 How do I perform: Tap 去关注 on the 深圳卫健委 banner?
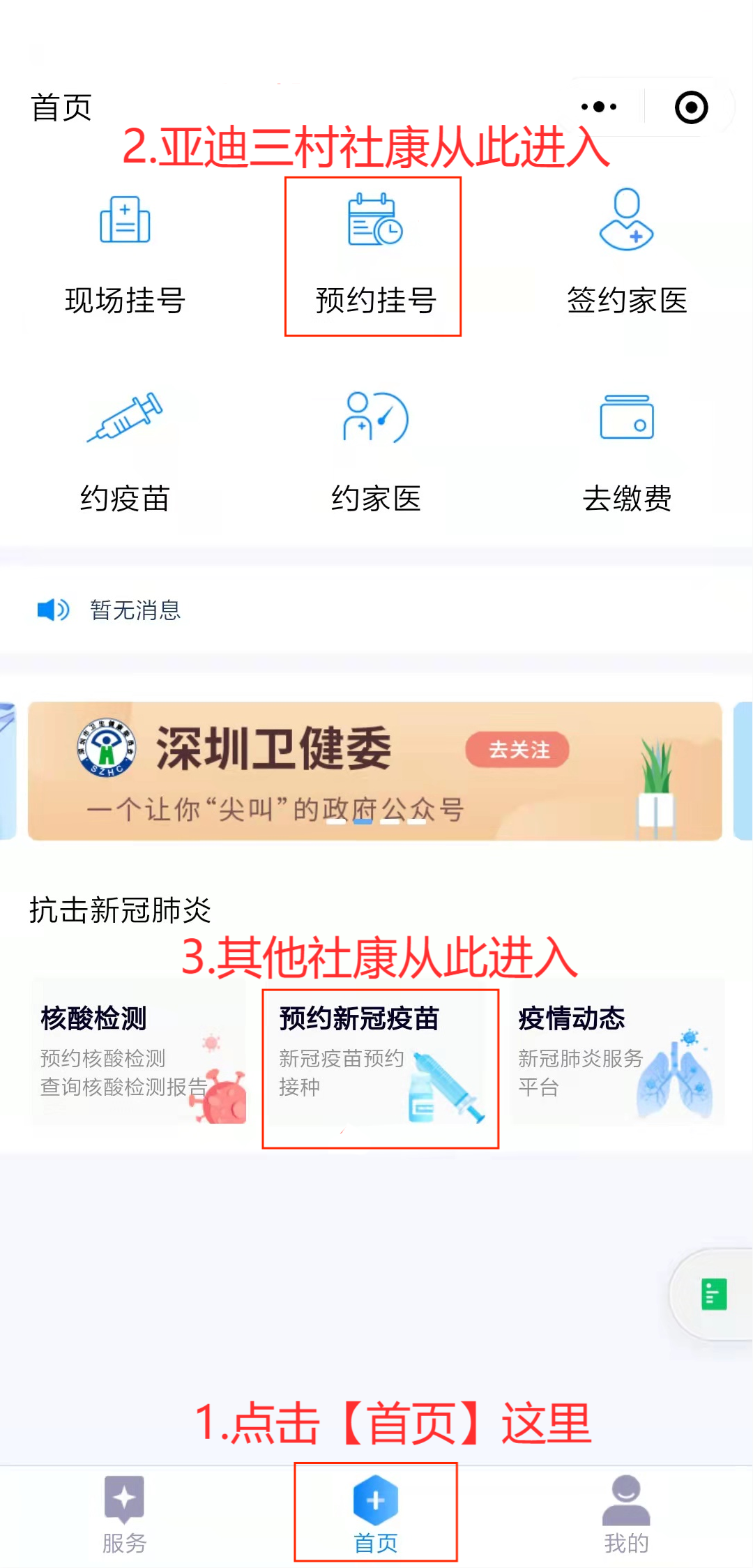[x=517, y=750]
